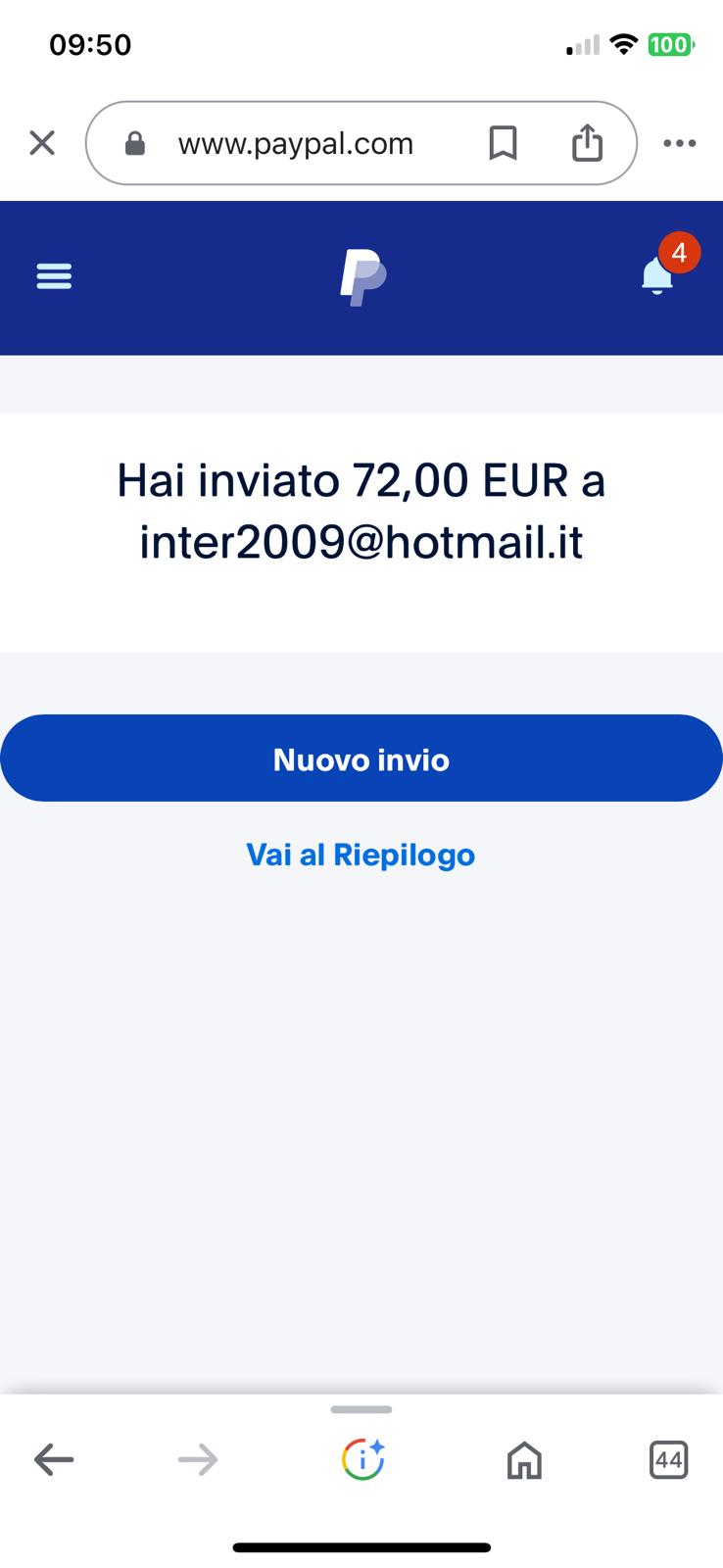Screen dimensions: 723x1568
Task: Bookmark this PayPal page
Action: pyautogui.click(x=503, y=143)
